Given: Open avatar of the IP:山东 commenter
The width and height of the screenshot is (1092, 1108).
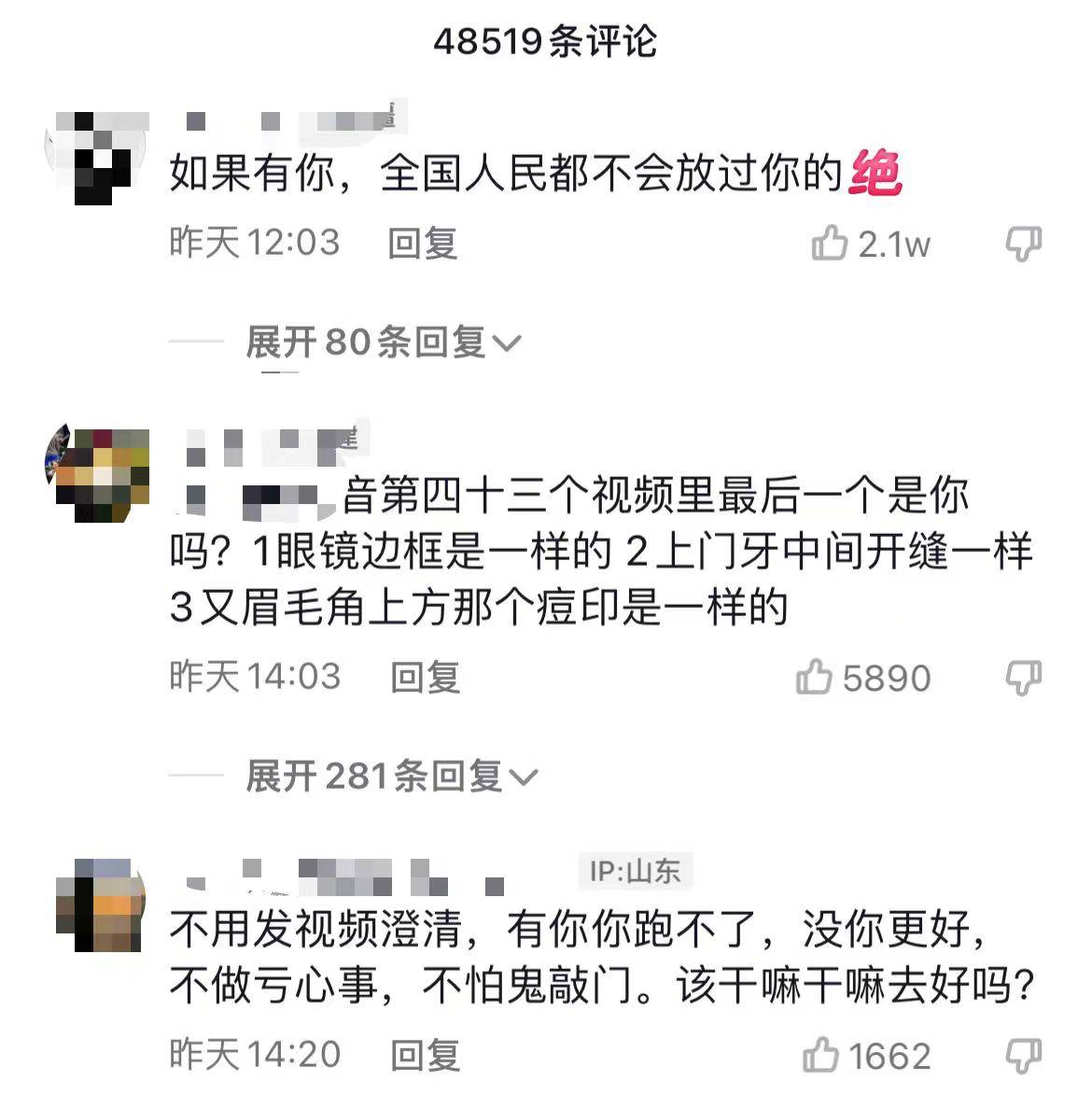Looking at the screenshot, I should pos(99,905).
